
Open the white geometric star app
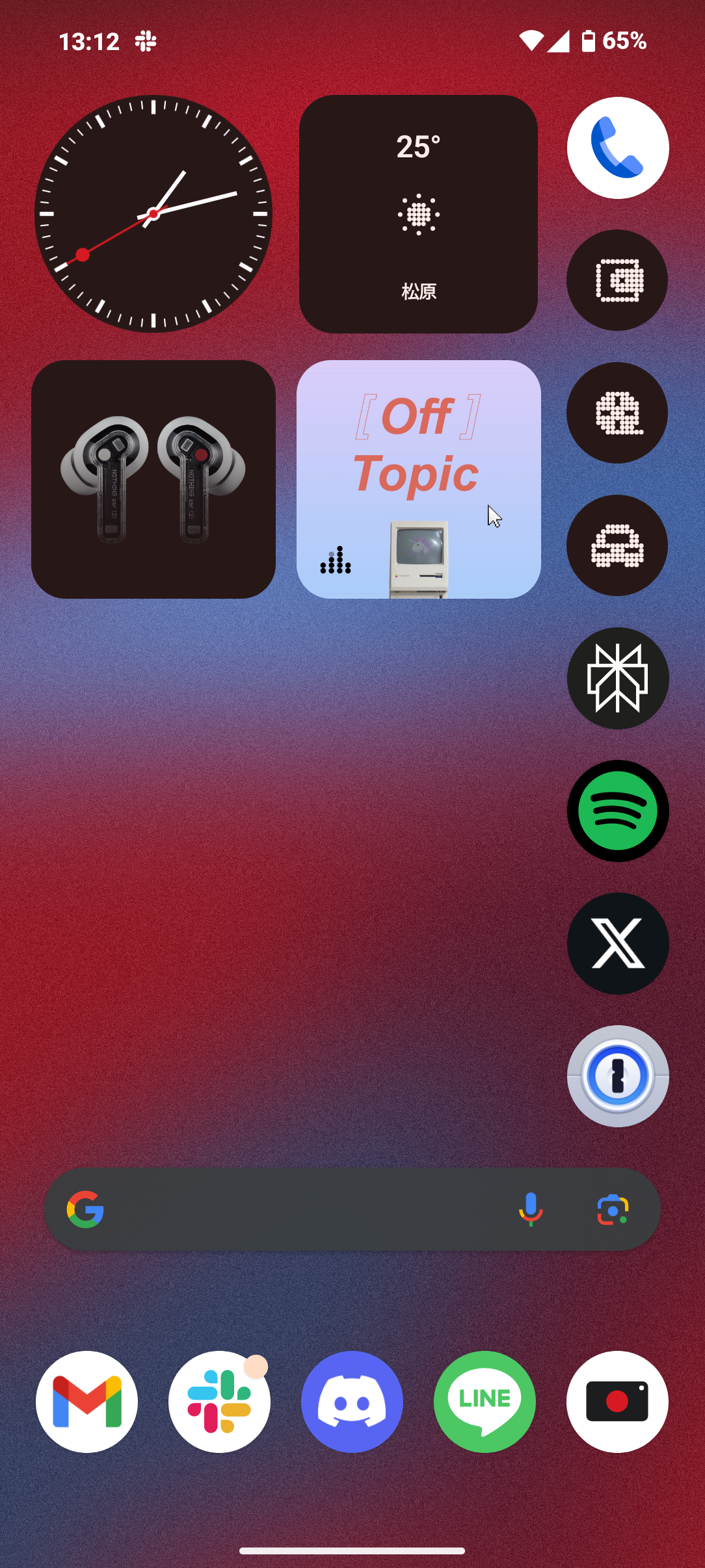tap(617, 678)
